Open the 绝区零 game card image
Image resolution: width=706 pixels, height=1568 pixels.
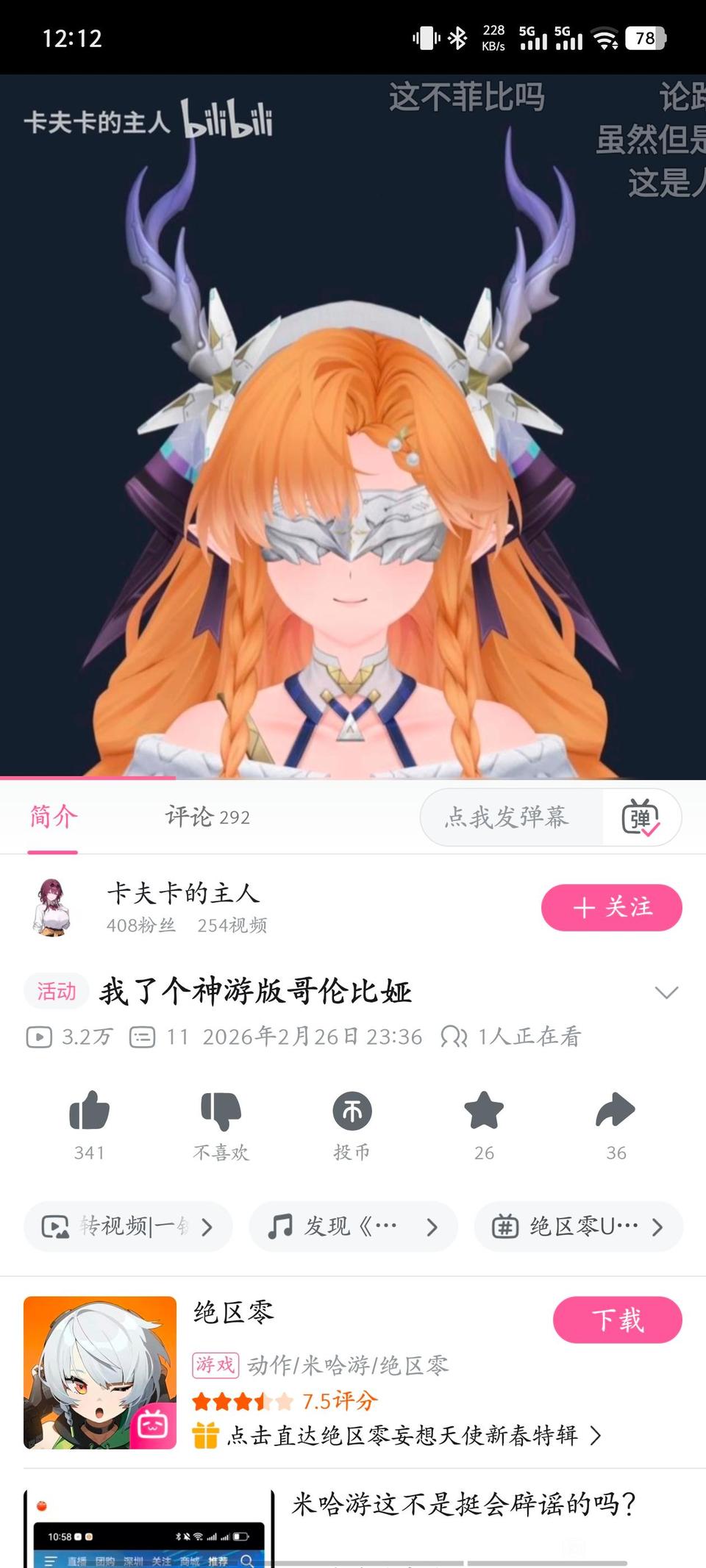(100, 1372)
